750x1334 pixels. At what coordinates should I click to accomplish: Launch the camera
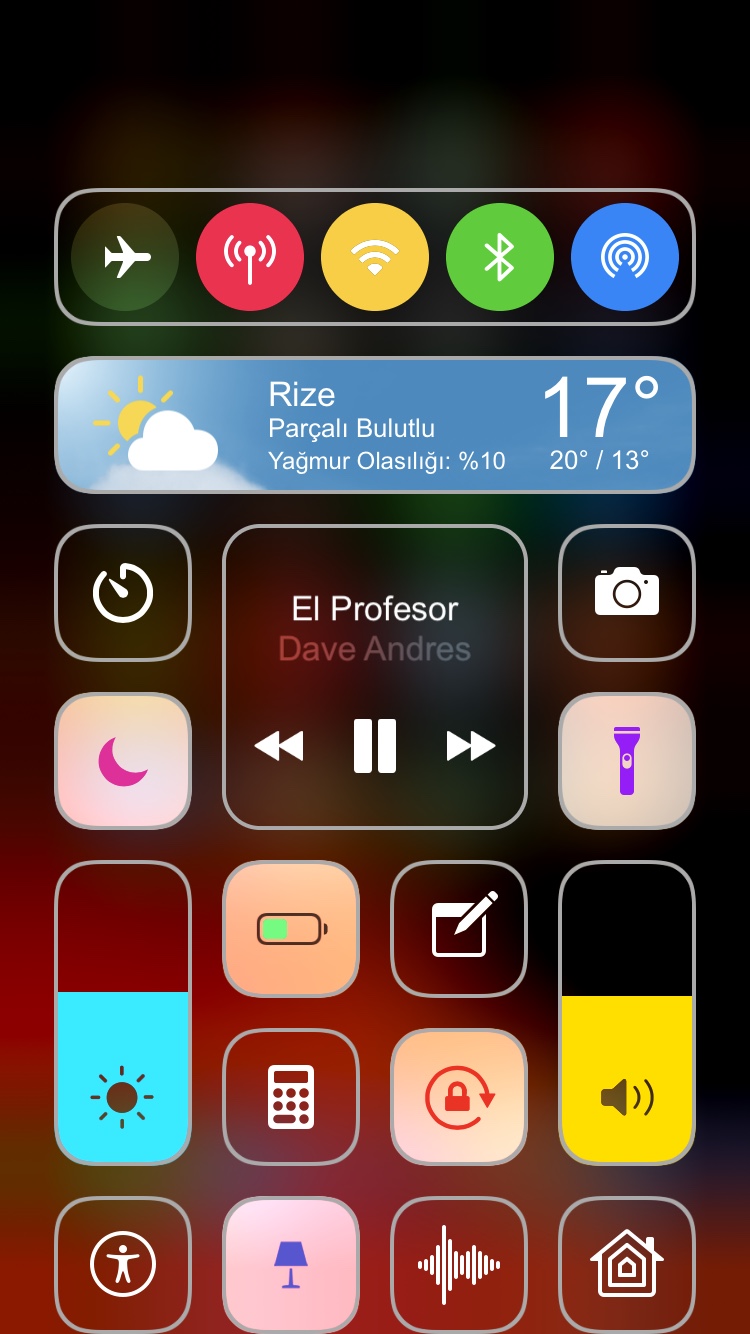(x=627, y=593)
